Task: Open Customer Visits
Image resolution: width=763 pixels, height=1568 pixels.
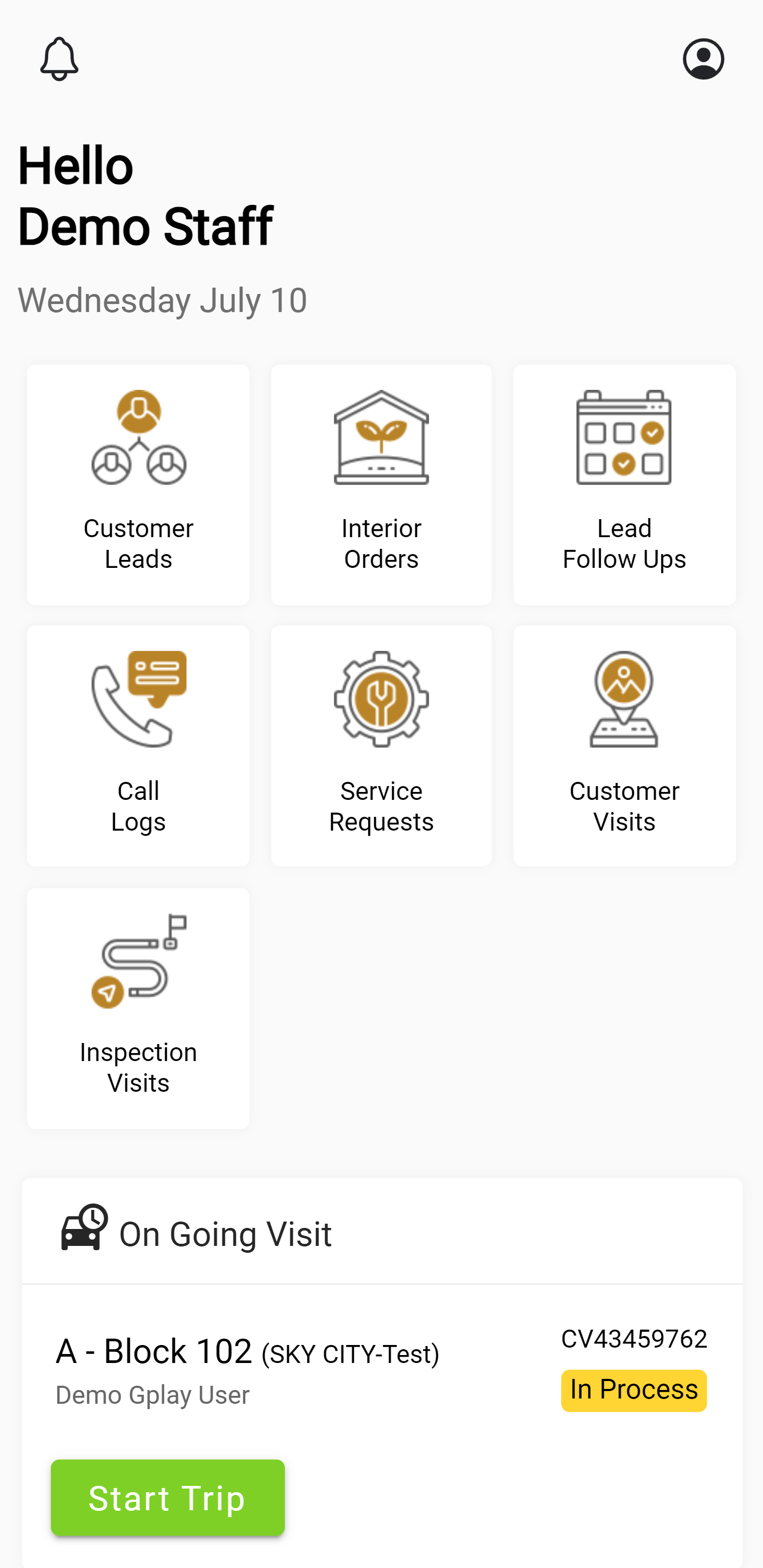Action: click(624, 745)
